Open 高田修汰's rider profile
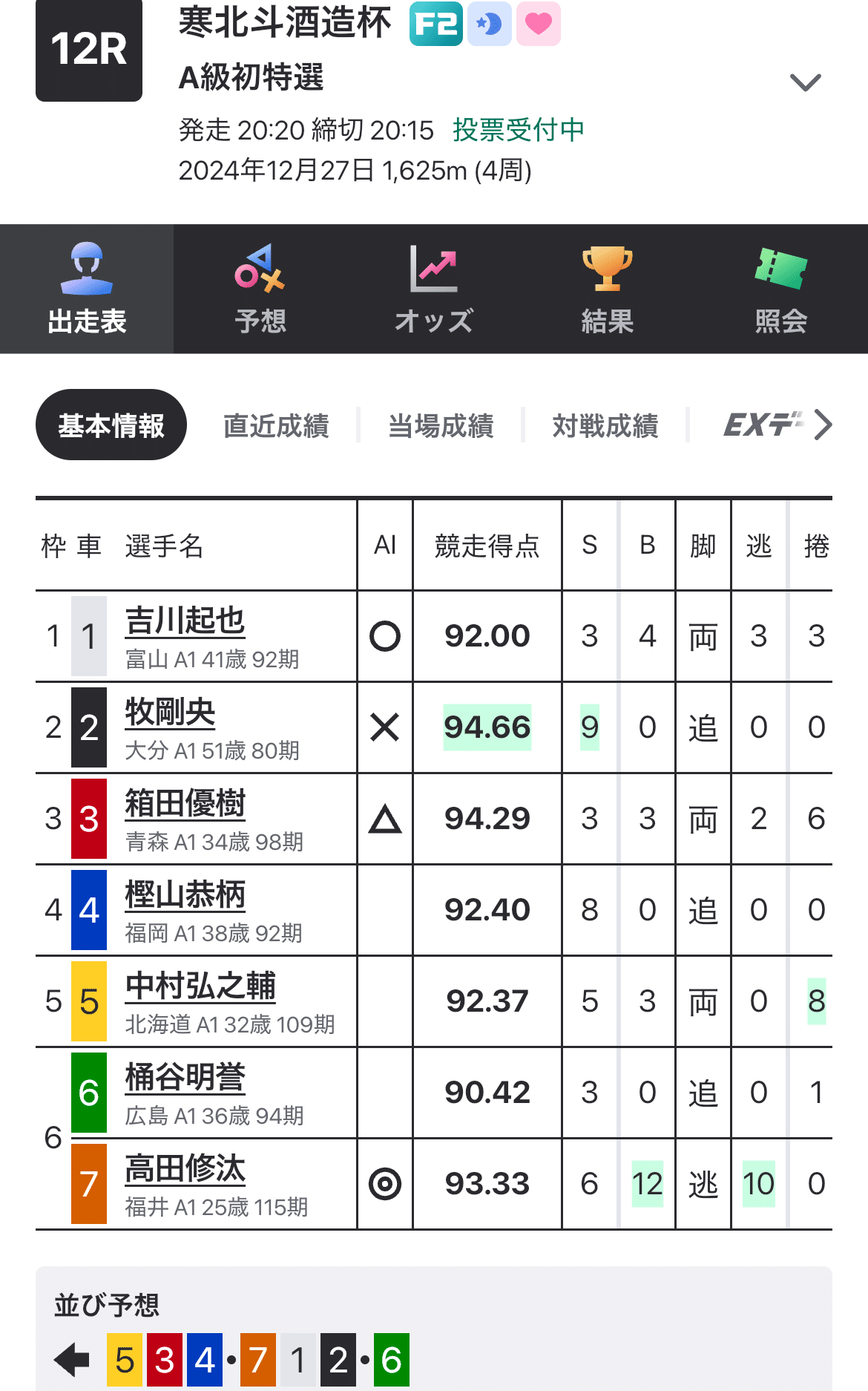The image size is (868, 1391). pos(185,1168)
